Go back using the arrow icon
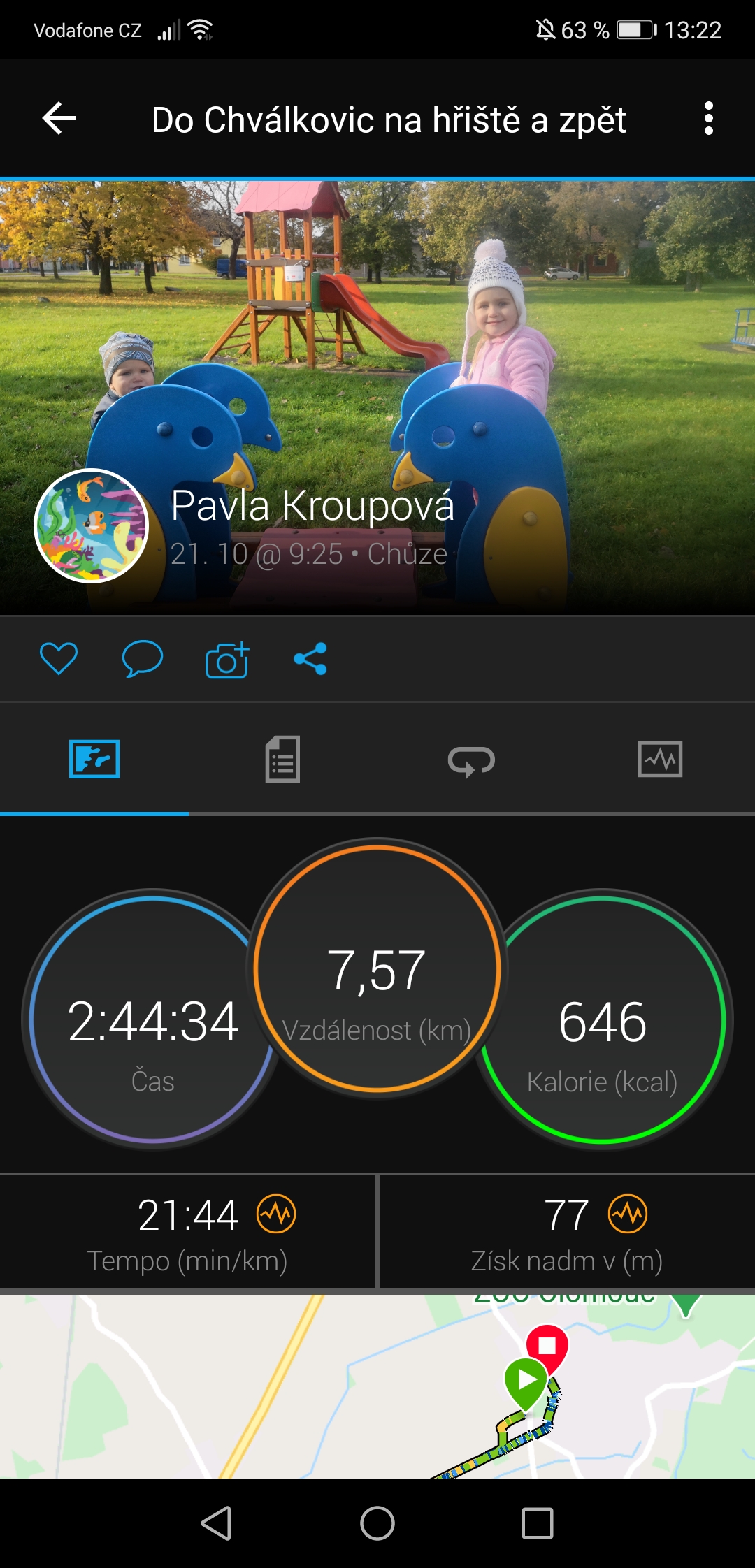755x1568 pixels. (x=59, y=118)
